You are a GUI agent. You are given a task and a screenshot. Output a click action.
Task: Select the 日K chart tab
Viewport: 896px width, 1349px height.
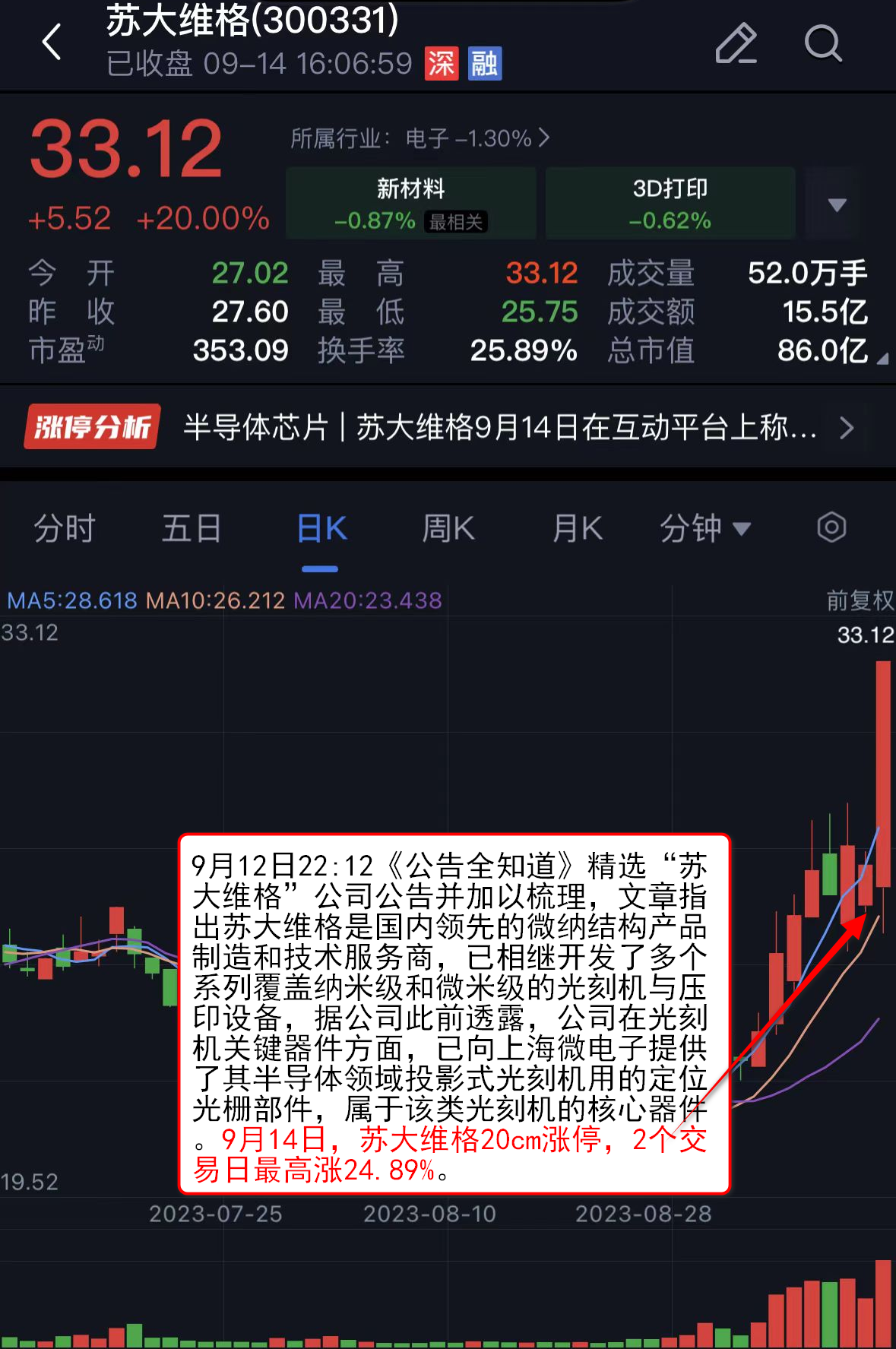pos(321,528)
